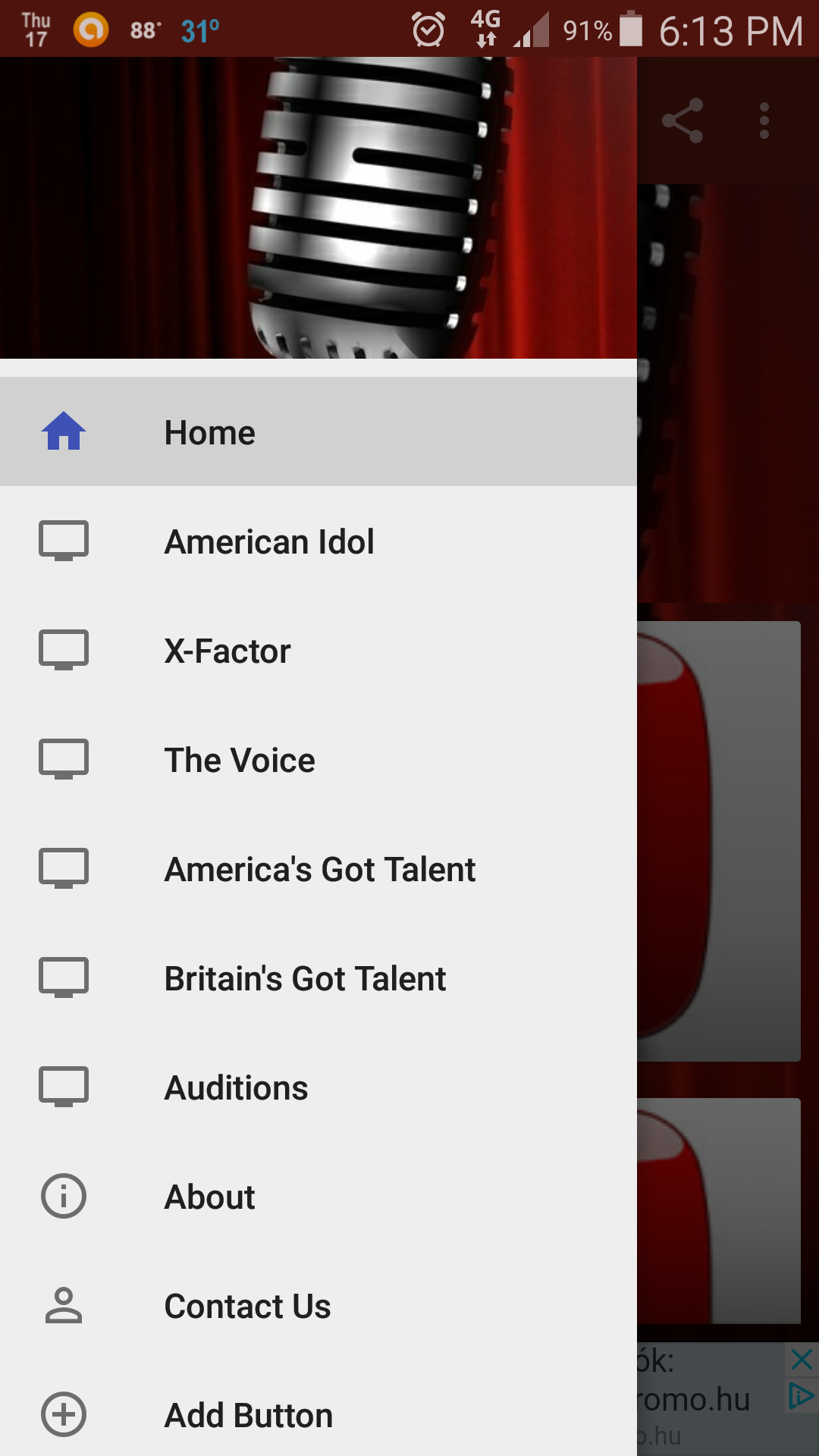
Task: Open the Auditions page
Action: point(234,1087)
